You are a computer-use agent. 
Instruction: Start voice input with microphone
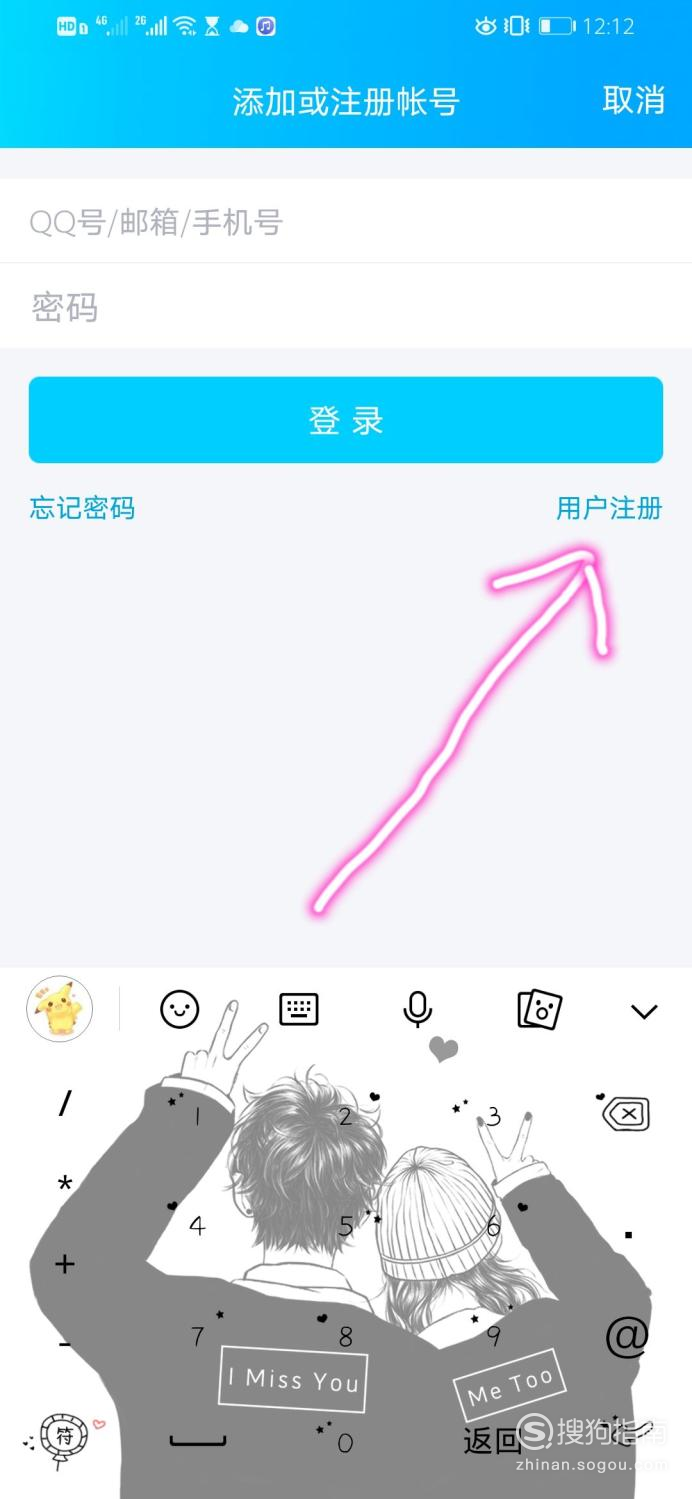click(417, 1010)
